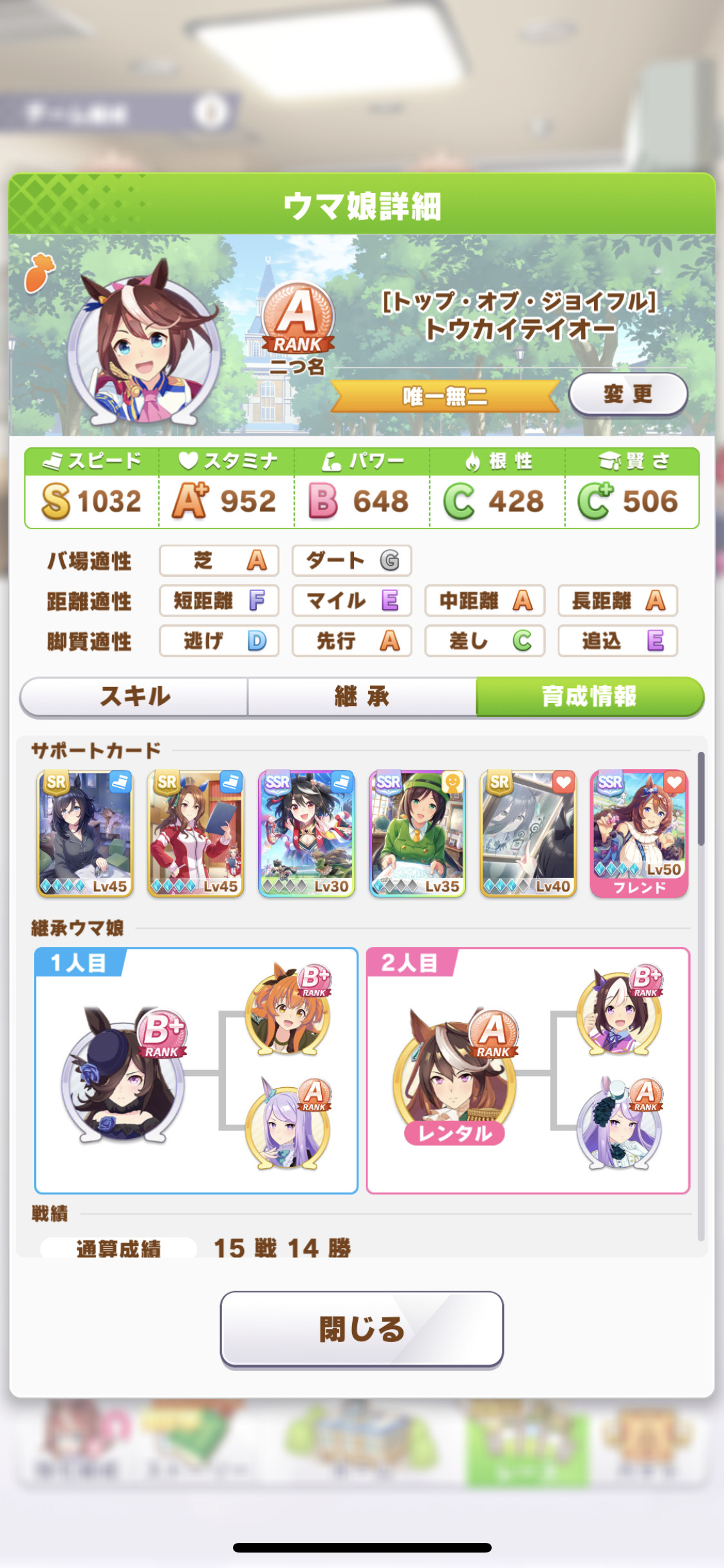Switch to the 継承 tab
Screen dimensions: 724x1568
pos(362,696)
